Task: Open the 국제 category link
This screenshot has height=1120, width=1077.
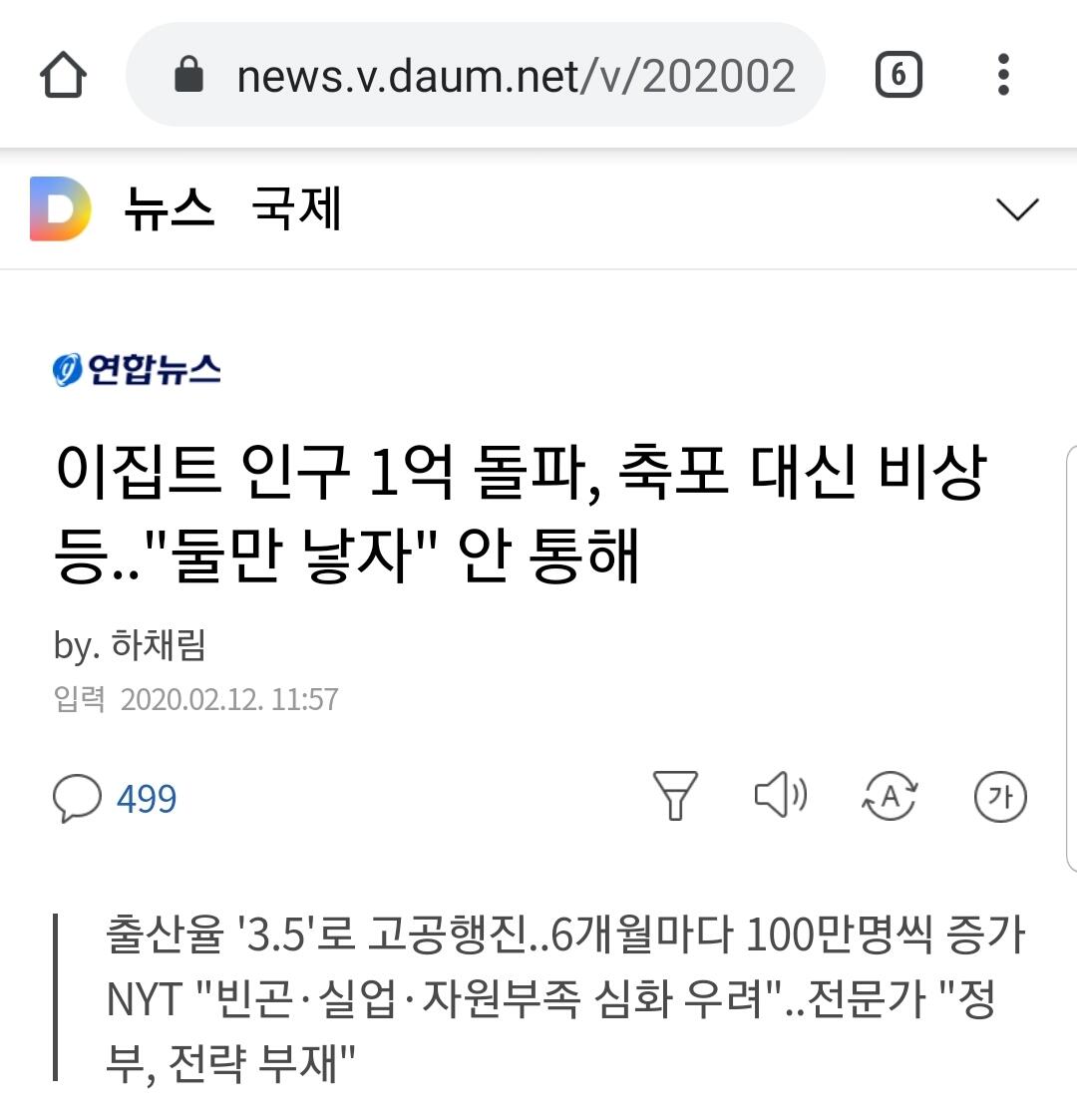Action: [x=297, y=208]
